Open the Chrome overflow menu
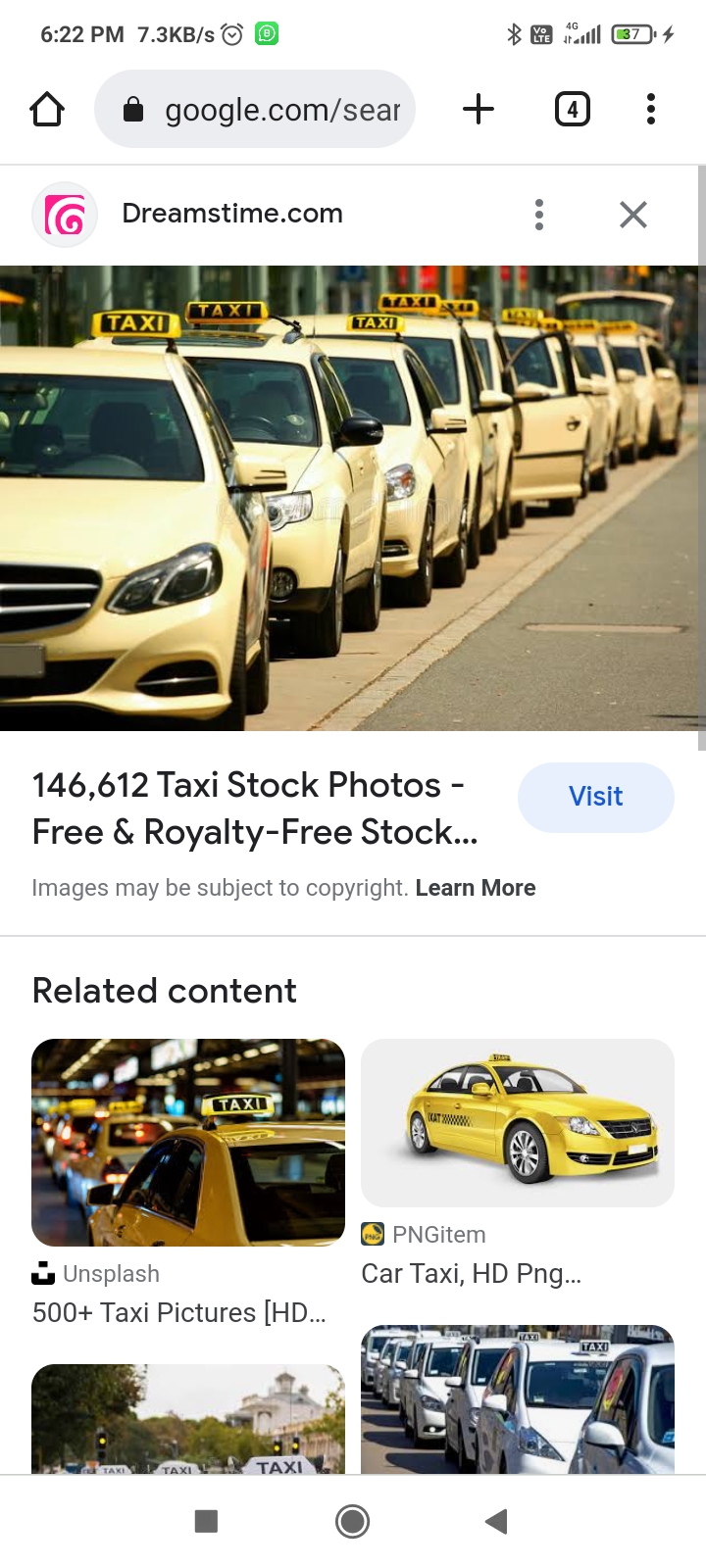The image size is (706, 1568). pos(650,109)
